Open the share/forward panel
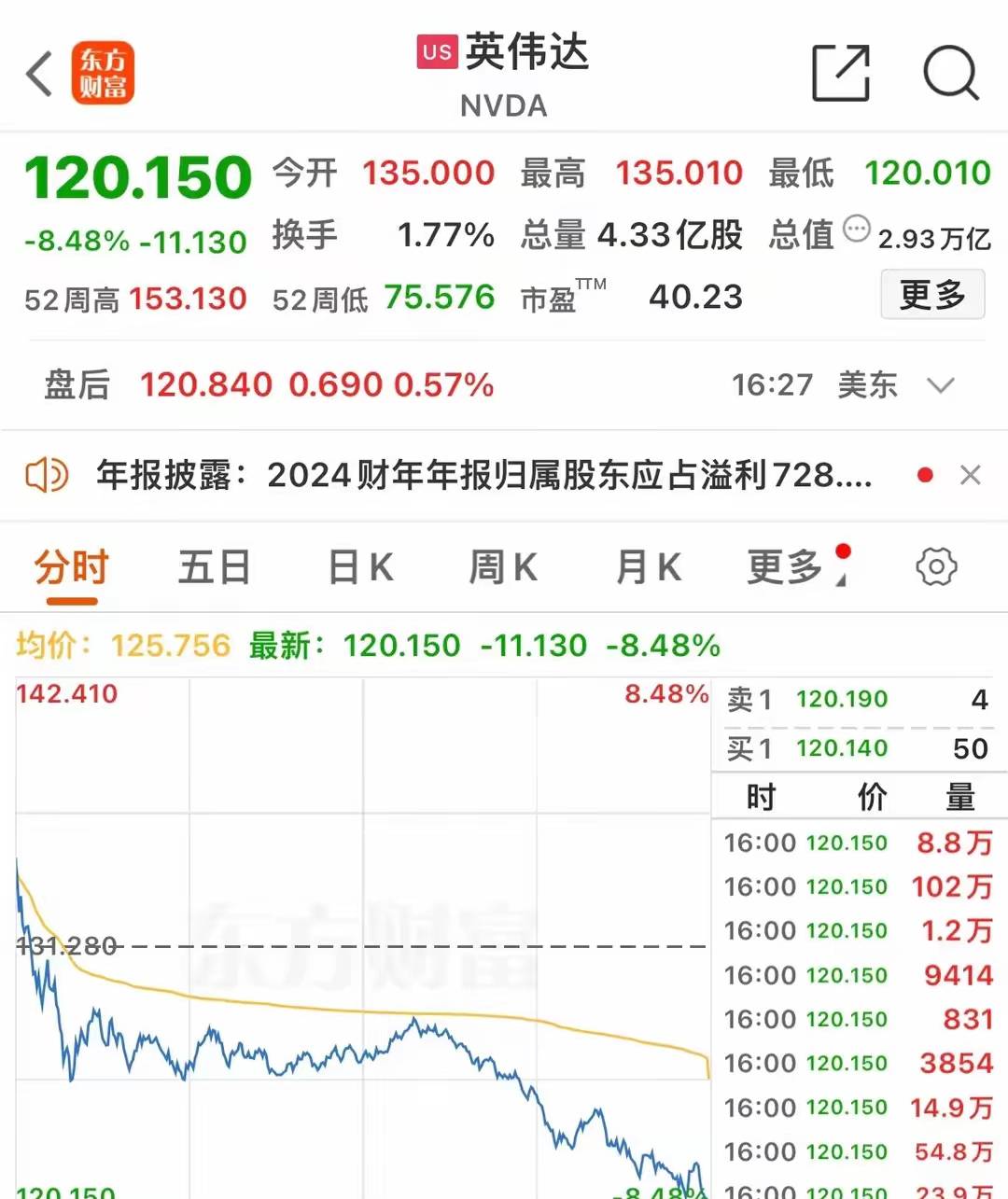The width and height of the screenshot is (1008, 1199). pyautogui.click(x=841, y=73)
